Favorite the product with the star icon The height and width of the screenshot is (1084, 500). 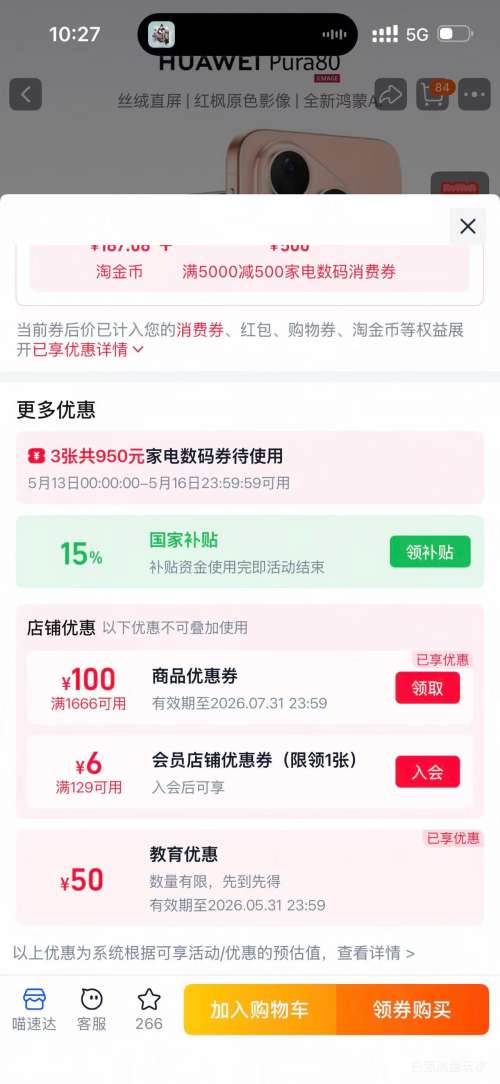click(149, 1009)
